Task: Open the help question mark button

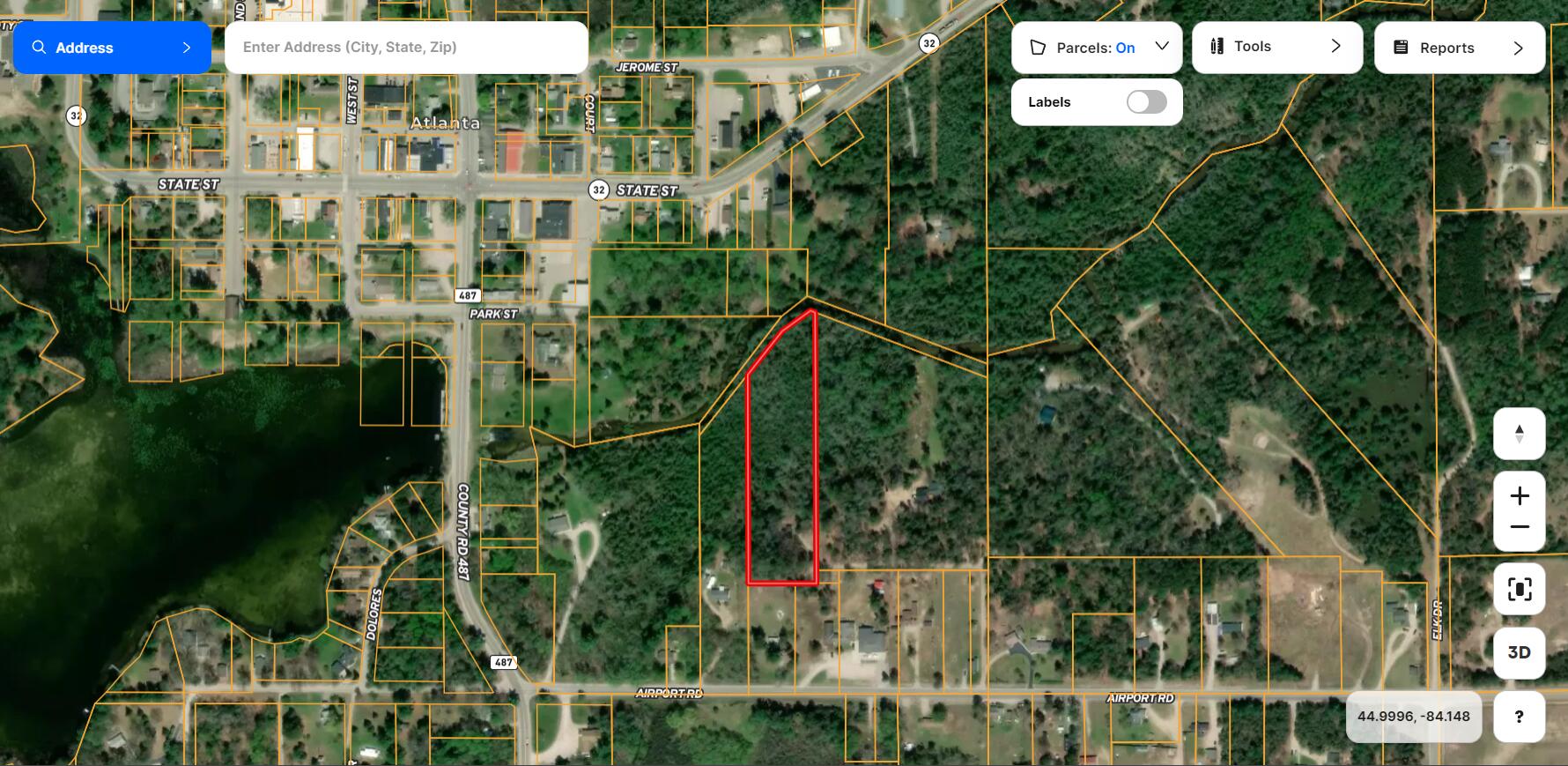Action: tap(1519, 717)
